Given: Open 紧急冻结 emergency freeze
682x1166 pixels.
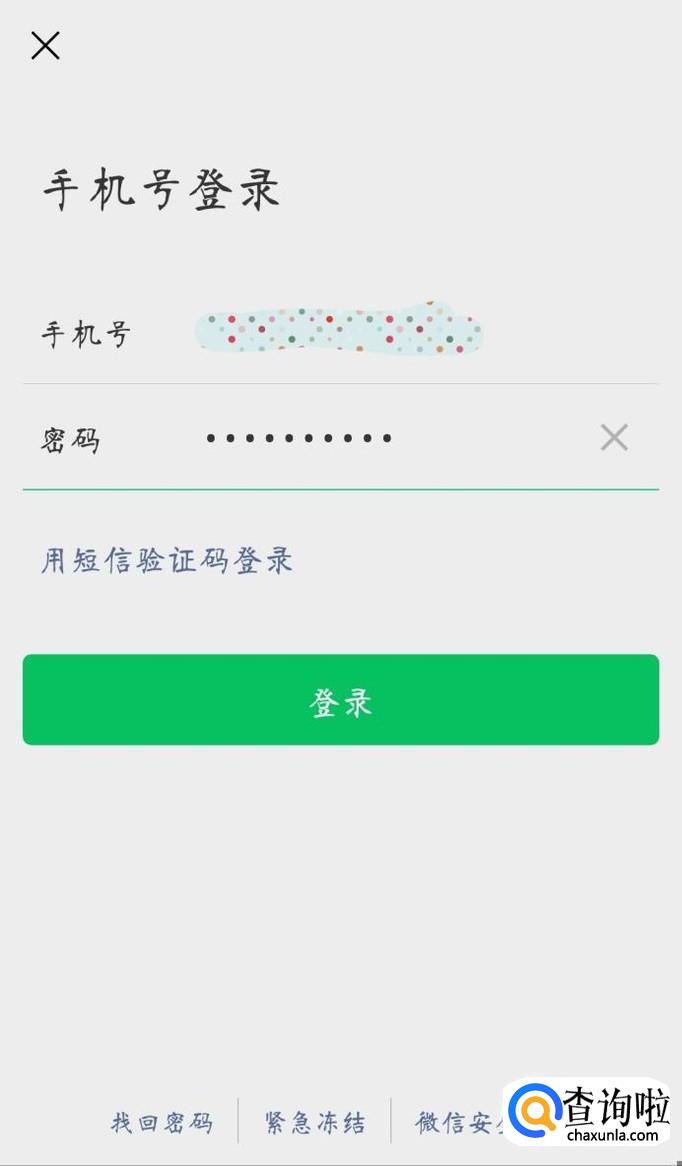Looking at the screenshot, I should point(315,1122).
